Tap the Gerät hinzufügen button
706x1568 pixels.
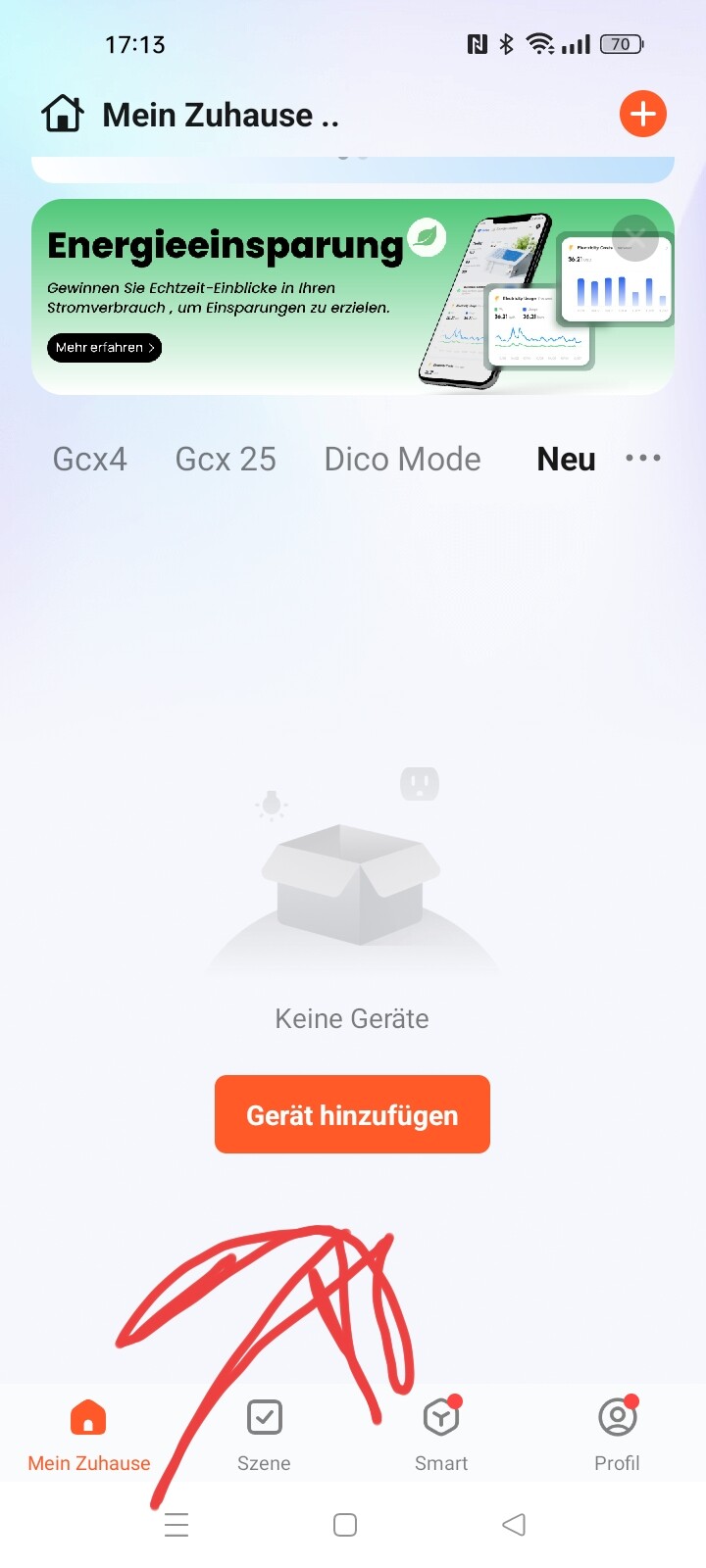tap(352, 1114)
